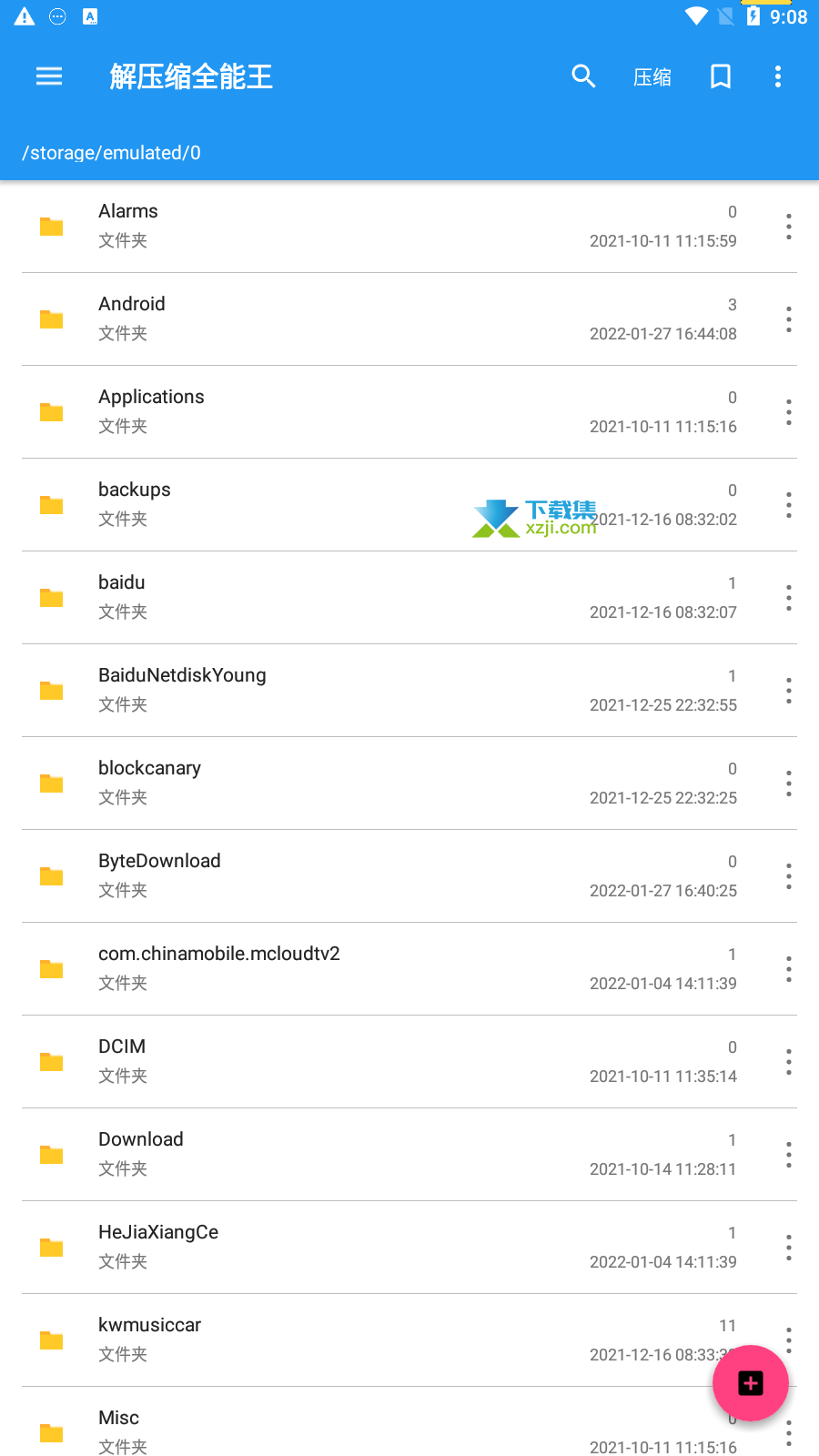This screenshot has width=819, height=1456.
Task: Show more options for BaiduNetdiskYoung folder
Action: [x=789, y=691]
